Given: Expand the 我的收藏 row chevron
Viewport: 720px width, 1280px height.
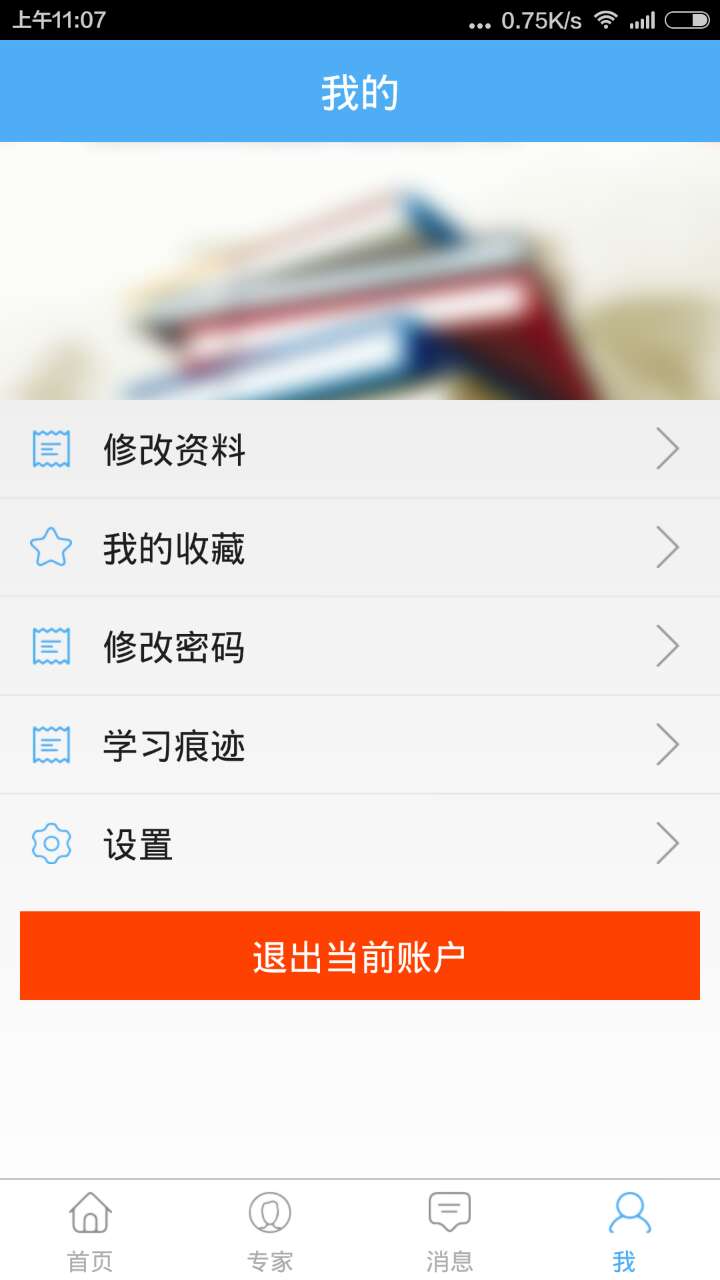Looking at the screenshot, I should pos(668,547).
